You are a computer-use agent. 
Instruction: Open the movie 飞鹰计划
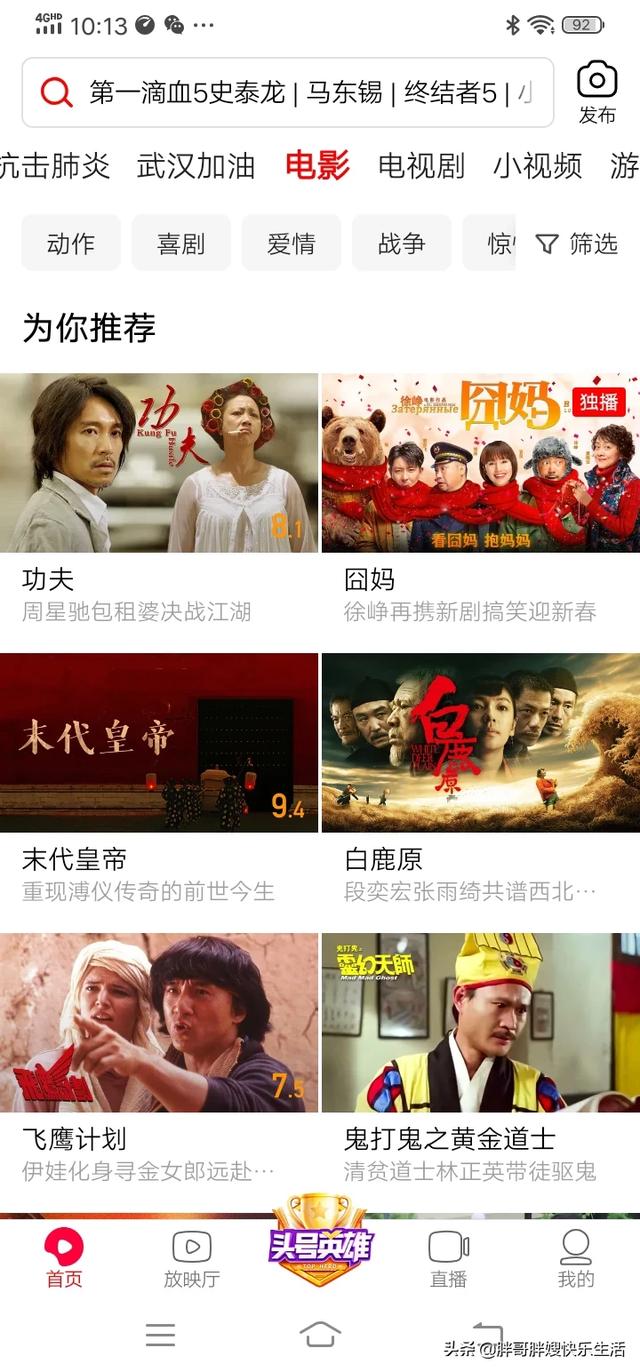(159, 1023)
